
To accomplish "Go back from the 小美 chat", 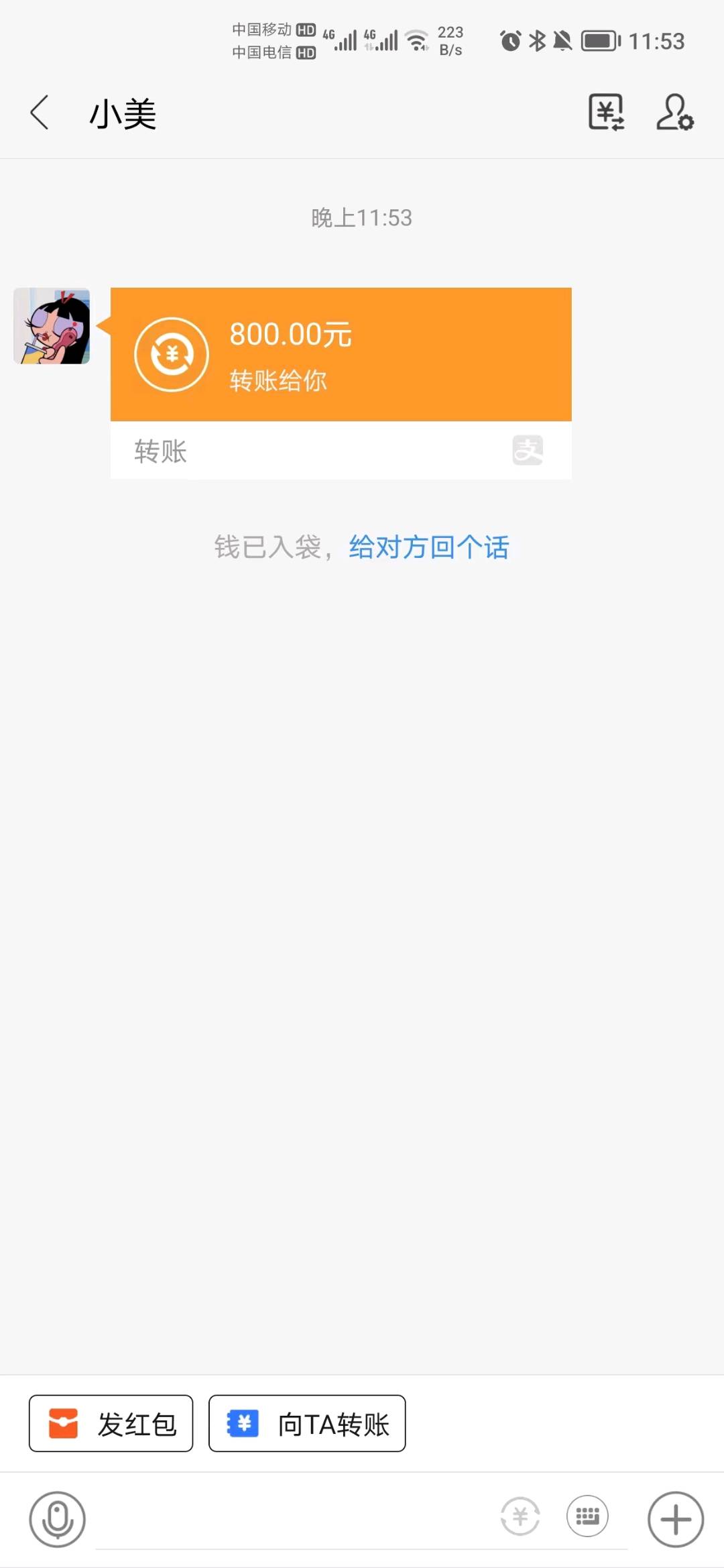I will pyautogui.click(x=40, y=112).
